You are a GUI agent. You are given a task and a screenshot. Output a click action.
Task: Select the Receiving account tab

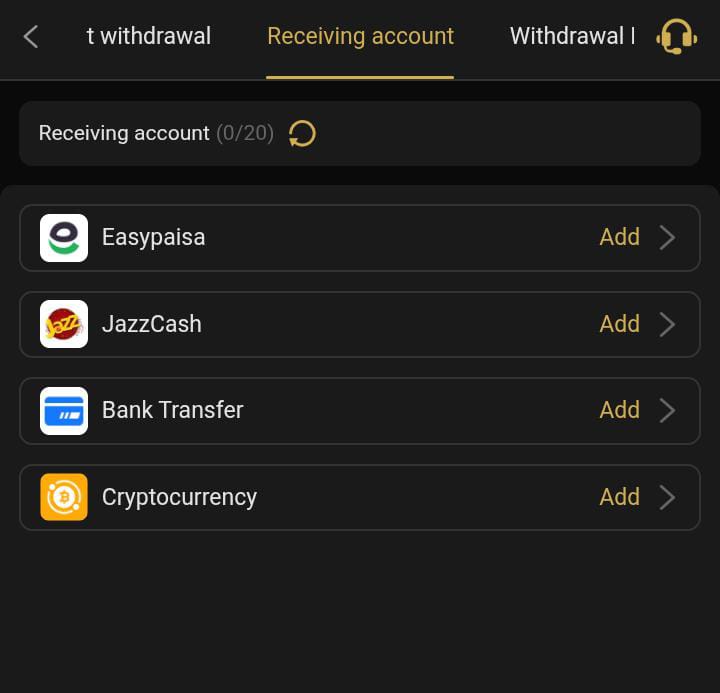pyautogui.click(x=360, y=37)
